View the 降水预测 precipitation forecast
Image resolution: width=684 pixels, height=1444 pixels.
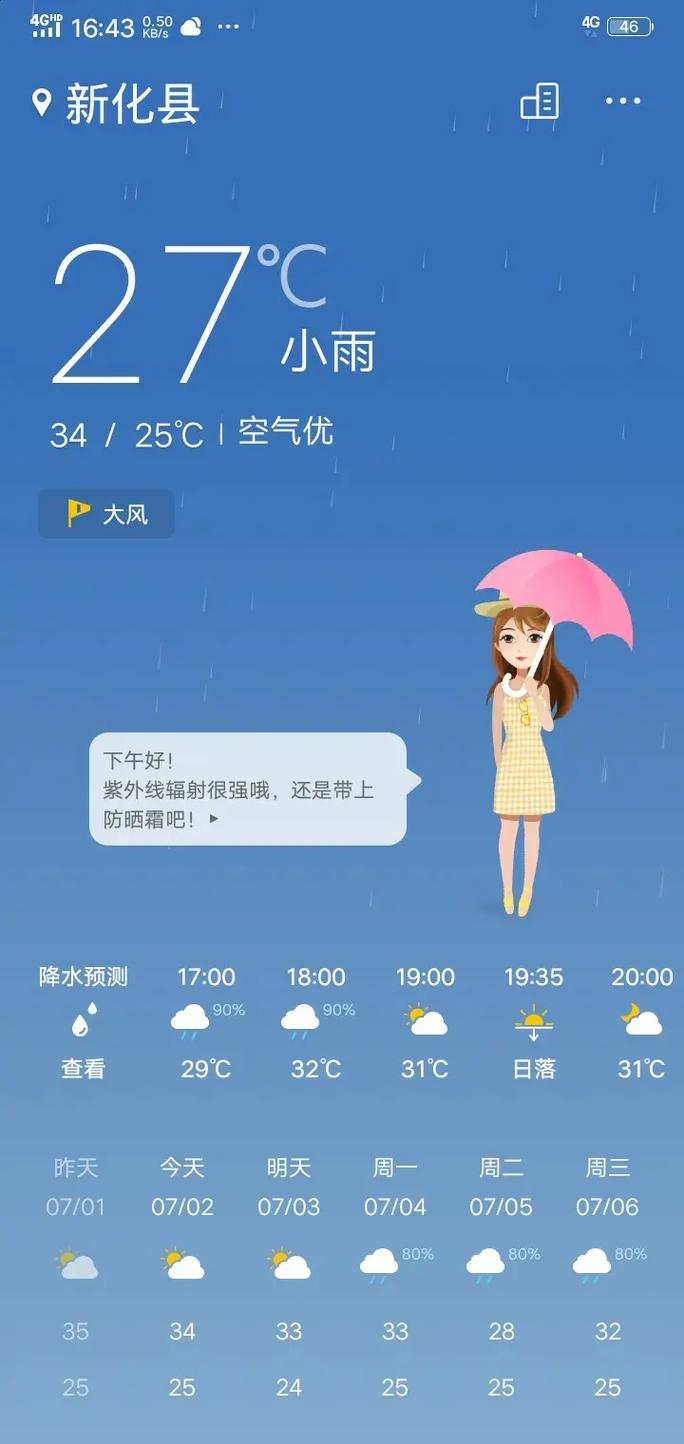(83, 1022)
